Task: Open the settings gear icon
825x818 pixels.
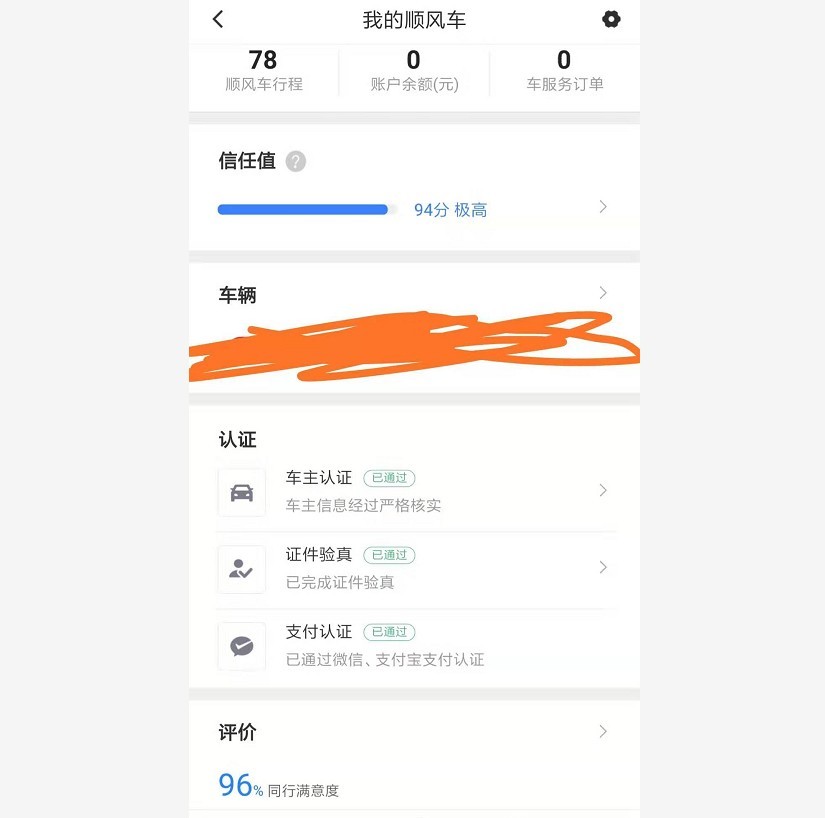Action: coord(611,19)
